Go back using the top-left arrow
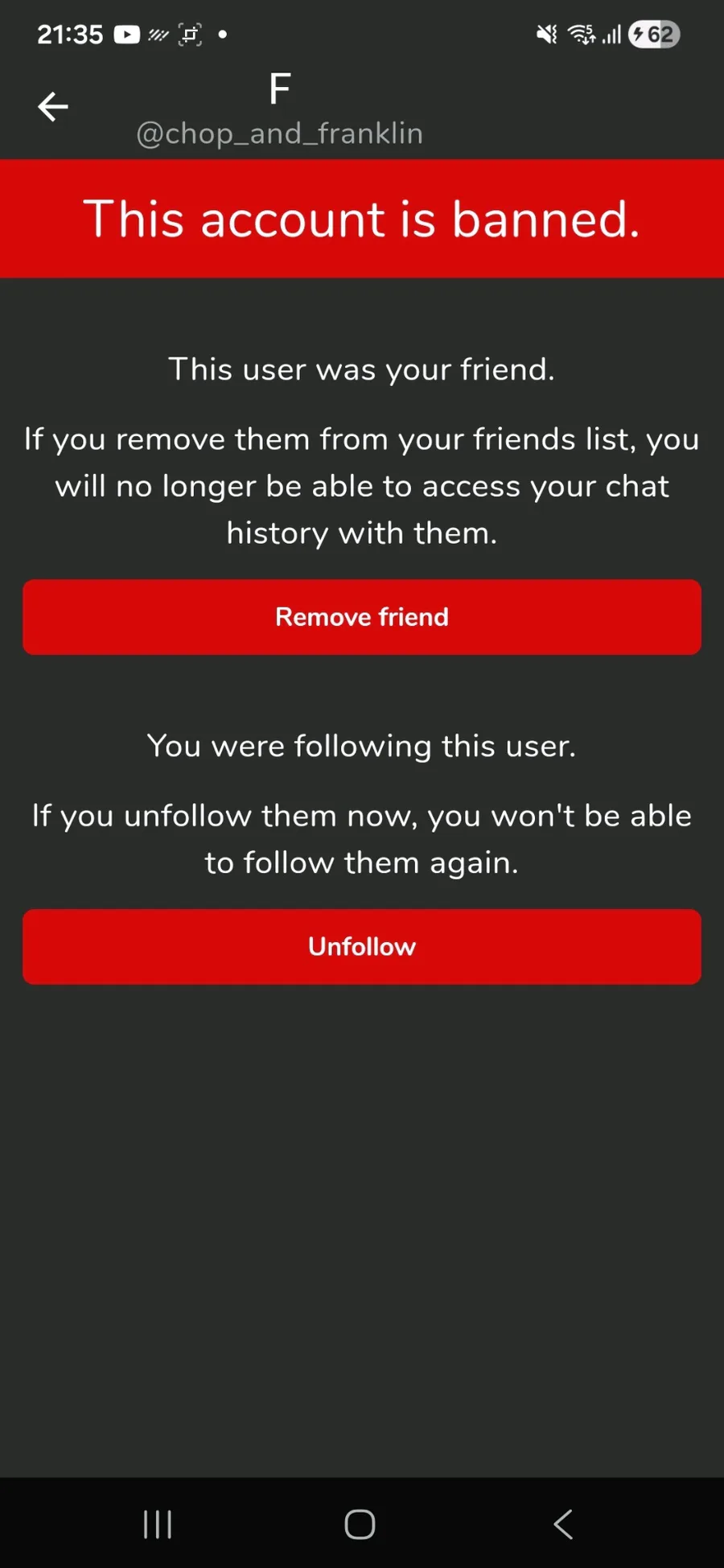 [53, 106]
